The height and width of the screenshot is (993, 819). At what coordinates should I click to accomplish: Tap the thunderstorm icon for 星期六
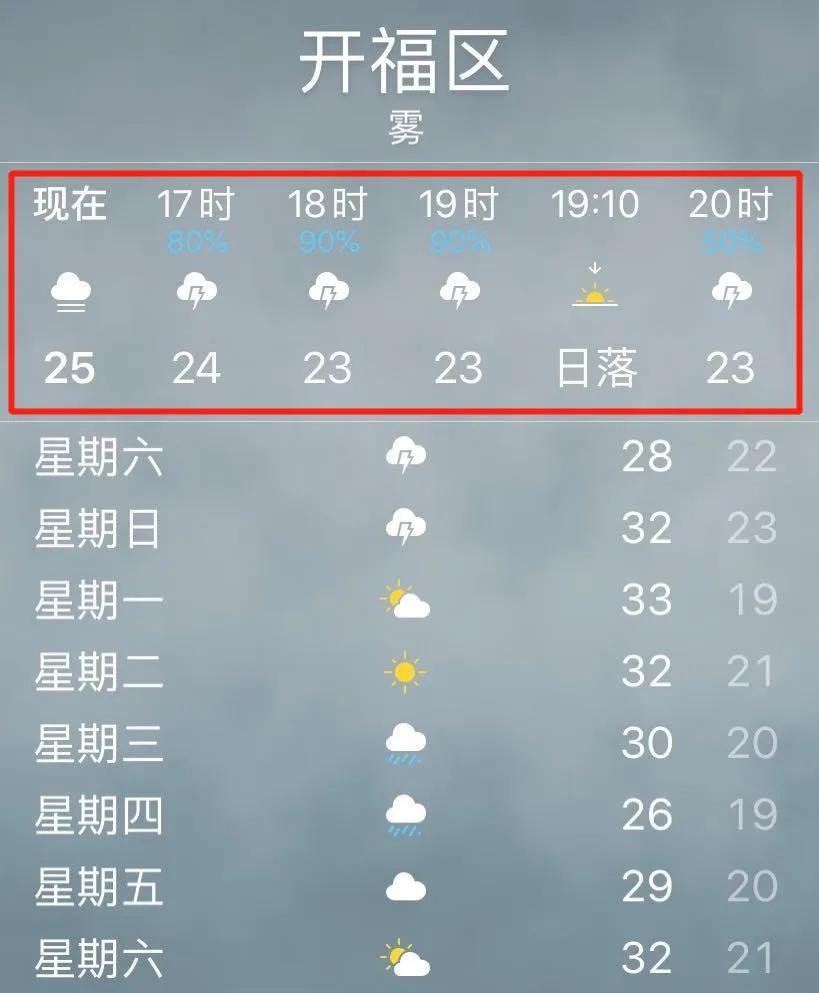pyautogui.click(x=404, y=456)
